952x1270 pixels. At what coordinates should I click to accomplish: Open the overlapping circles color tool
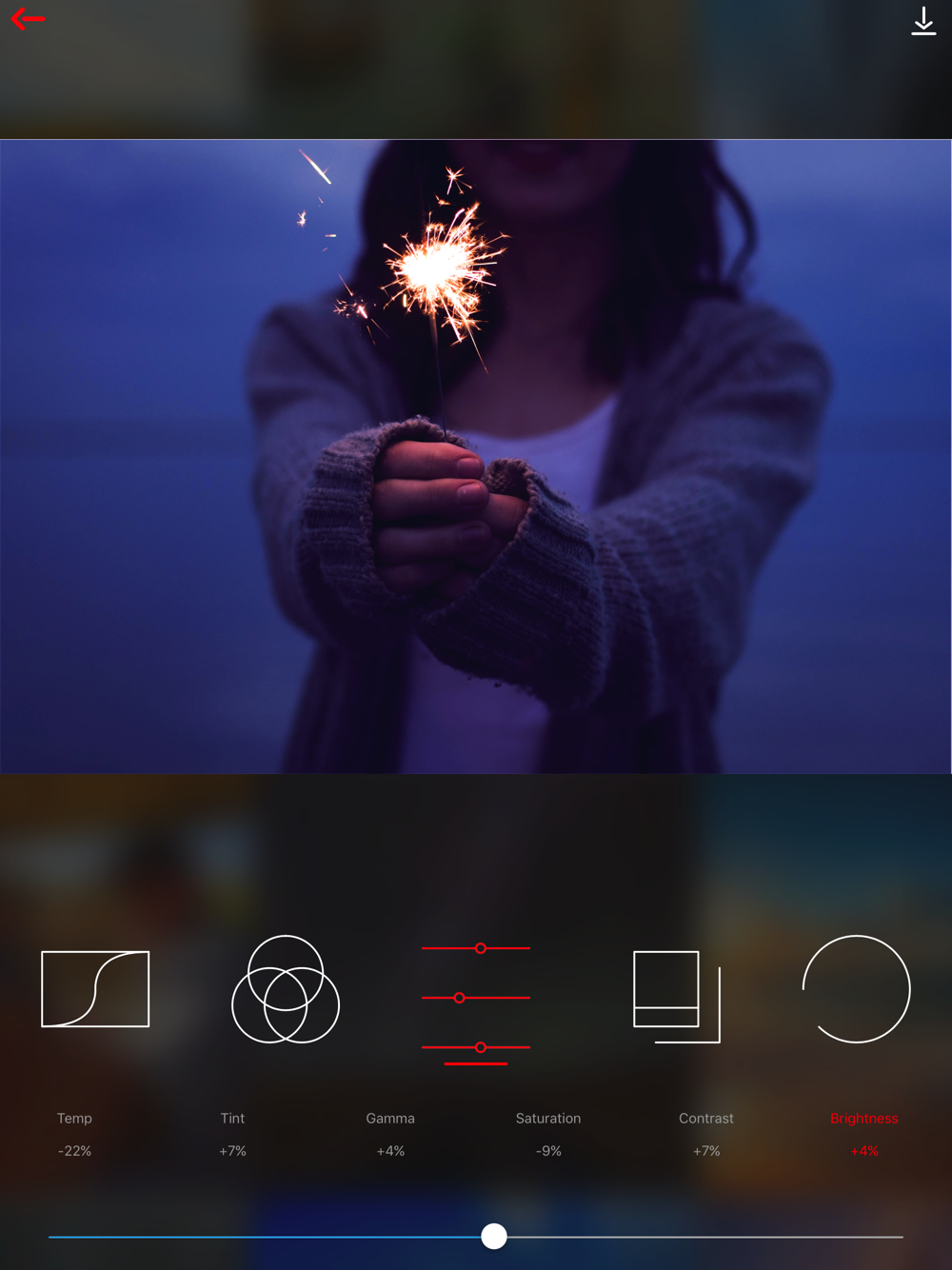coord(286,989)
